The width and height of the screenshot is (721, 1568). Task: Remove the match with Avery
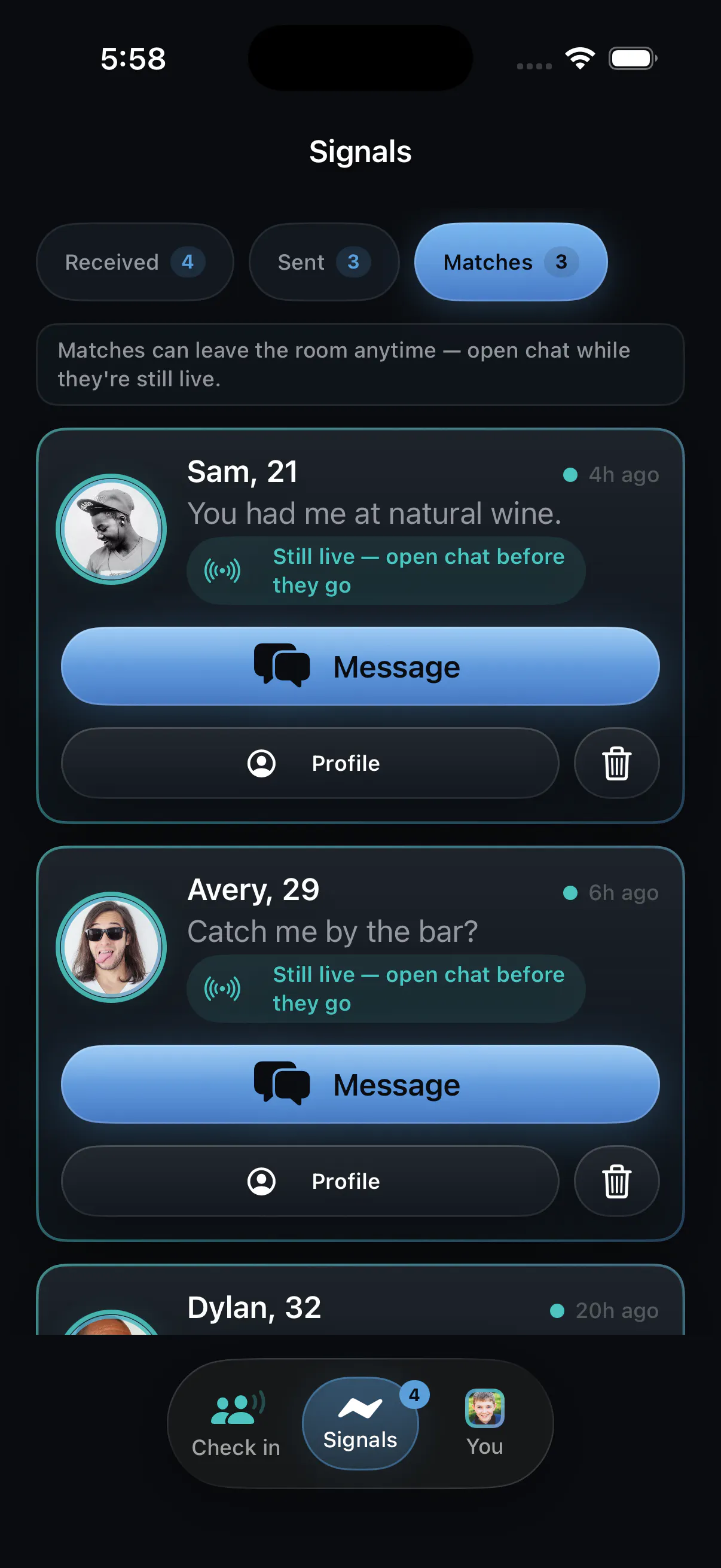click(616, 1181)
